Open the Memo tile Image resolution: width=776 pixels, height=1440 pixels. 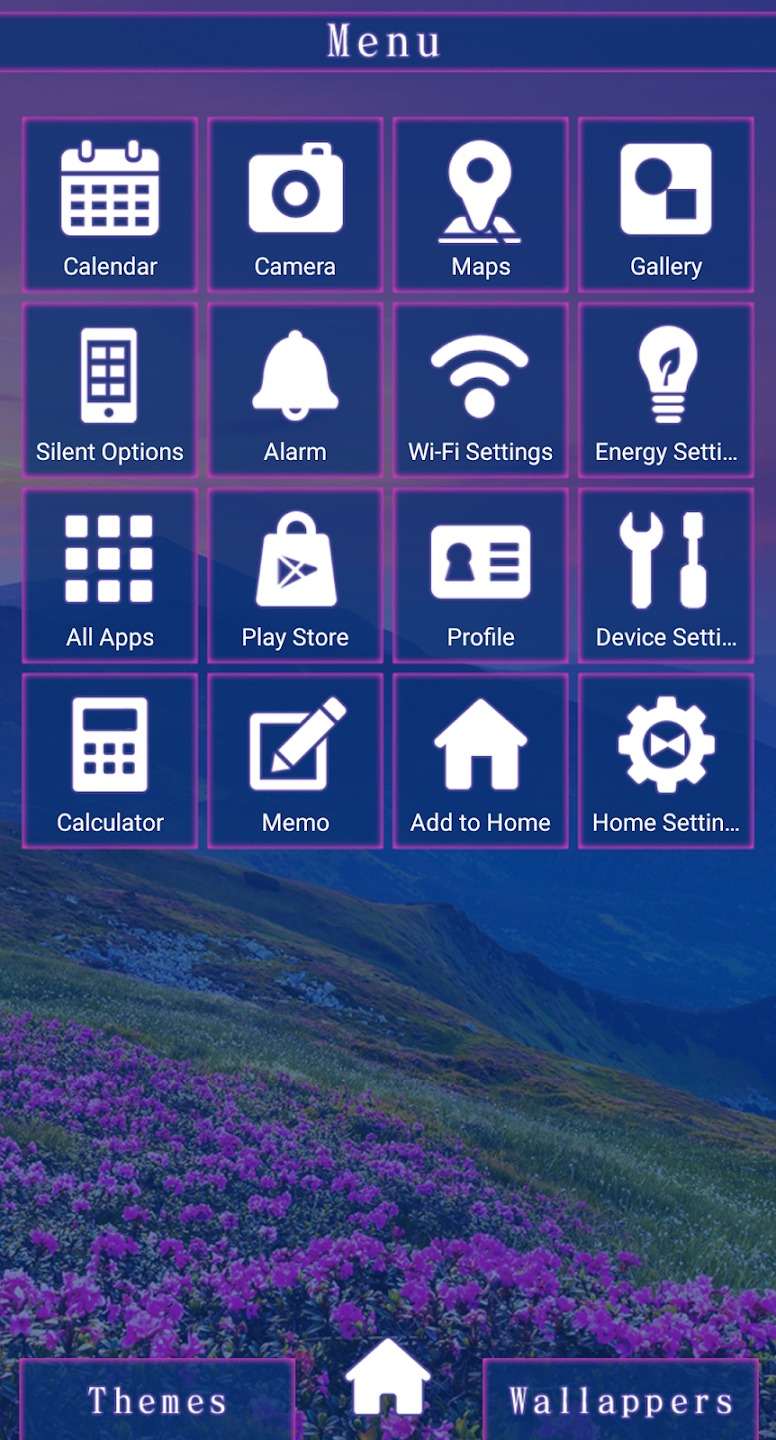tap(295, 761)
